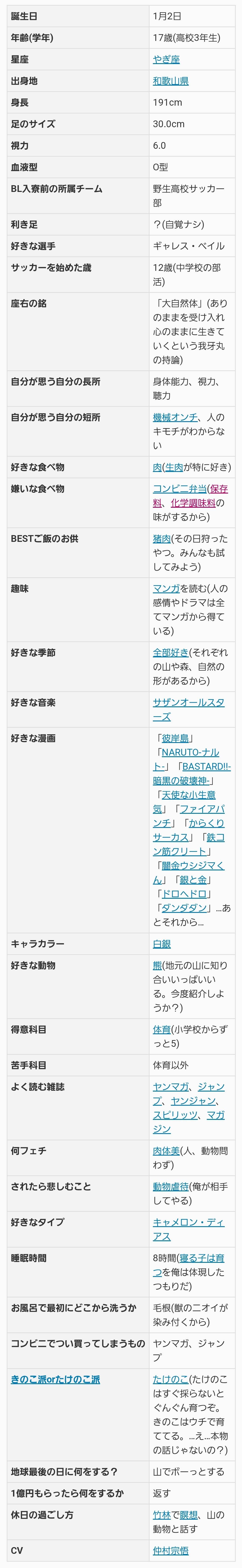Follow the スピリッツ magazine link
This screenshot has height=1568, width=242.
click(x=175, y=1115)
